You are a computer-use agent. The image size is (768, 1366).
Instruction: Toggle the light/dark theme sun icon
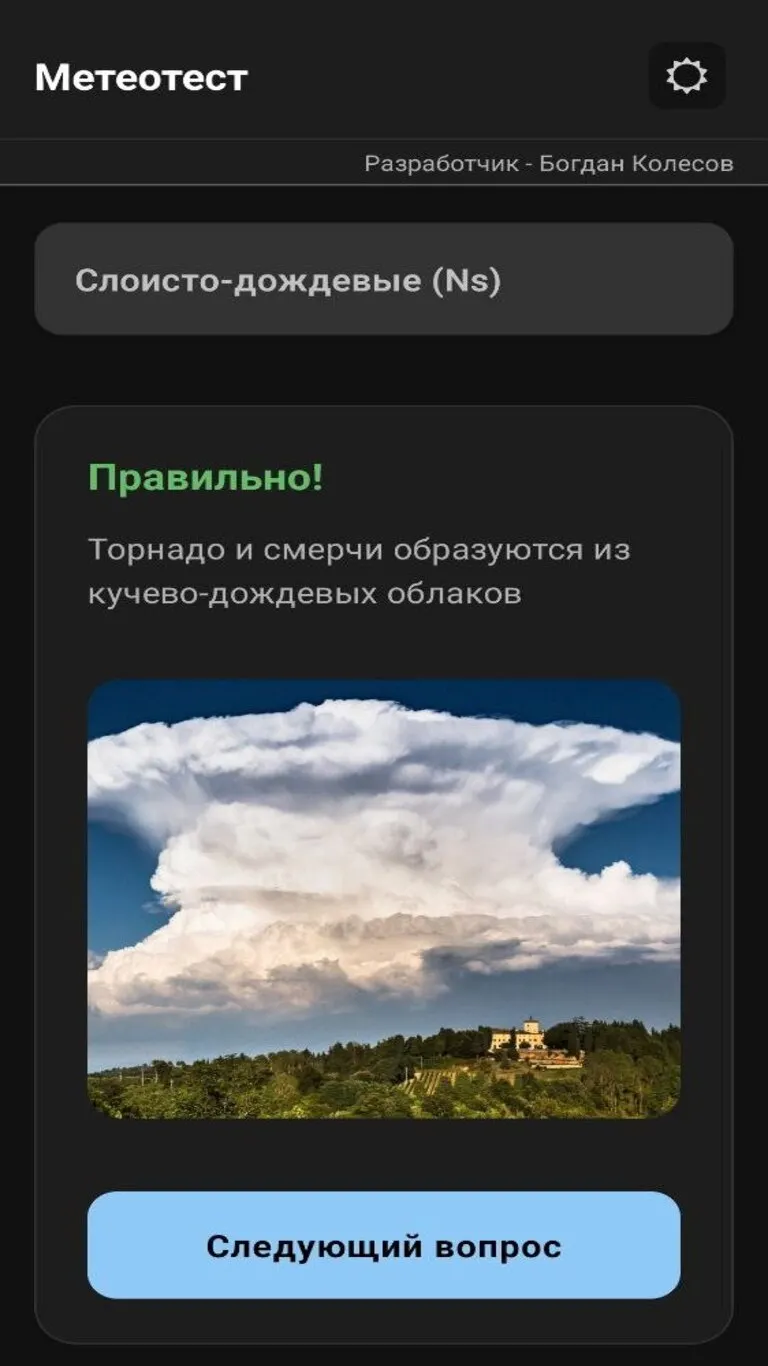click(x=687, y=76)
